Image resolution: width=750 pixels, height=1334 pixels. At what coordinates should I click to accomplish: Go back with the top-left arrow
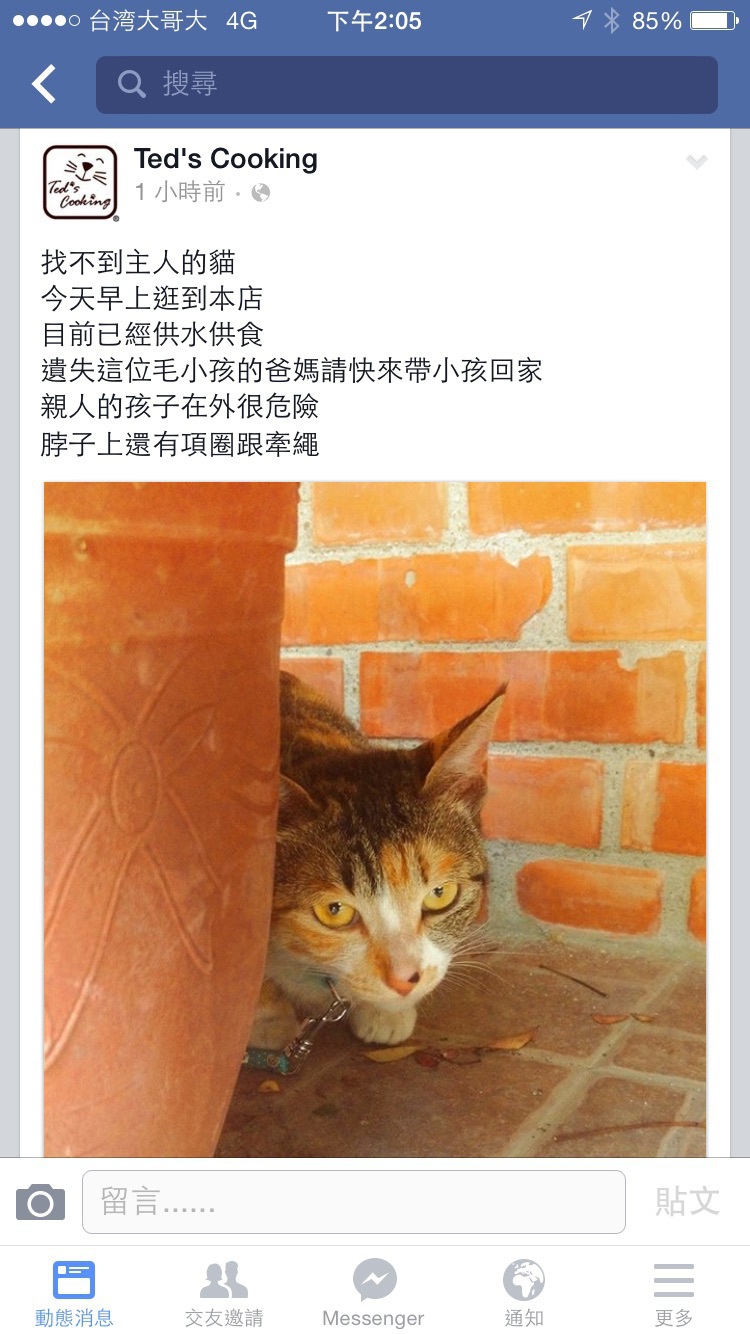[44, 85]
